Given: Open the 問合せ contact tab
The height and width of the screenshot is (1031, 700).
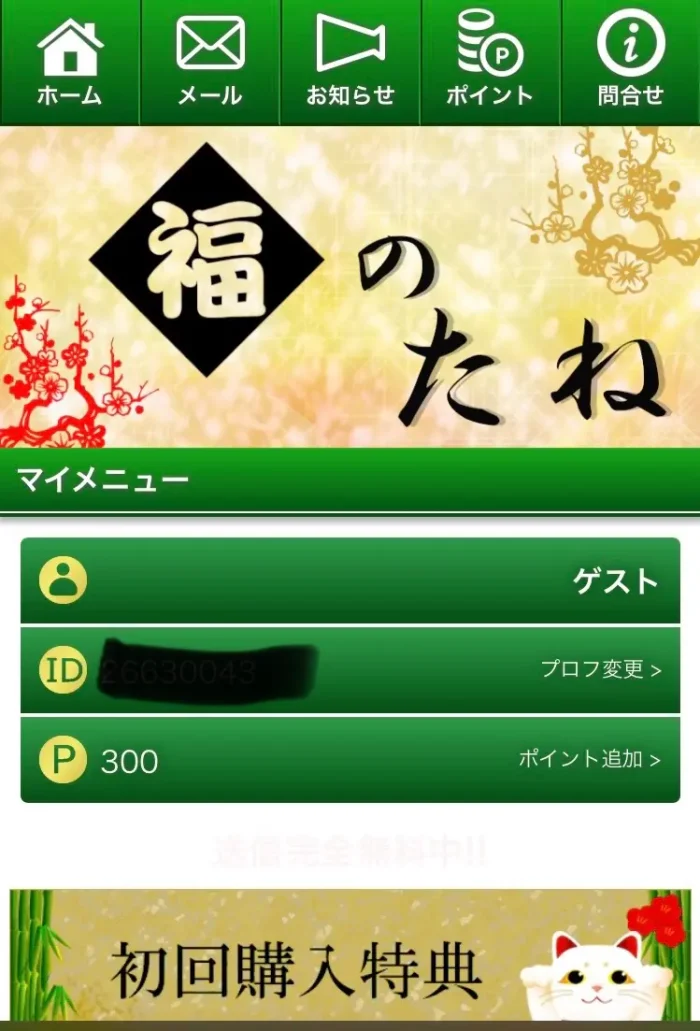Looking at the screenshot, I should click(x=631, y=62).
